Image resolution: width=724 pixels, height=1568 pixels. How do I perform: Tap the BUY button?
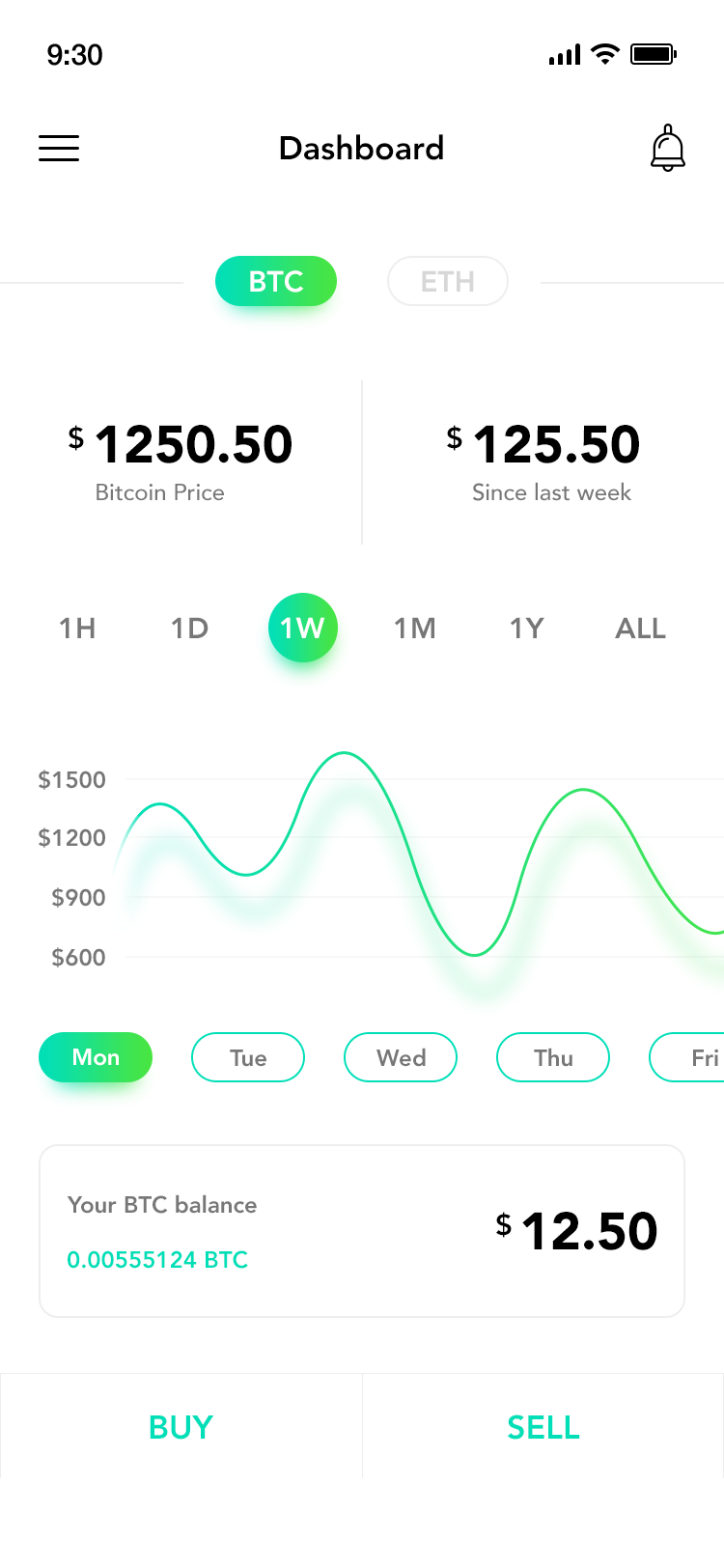click(x=181, y=1426)
